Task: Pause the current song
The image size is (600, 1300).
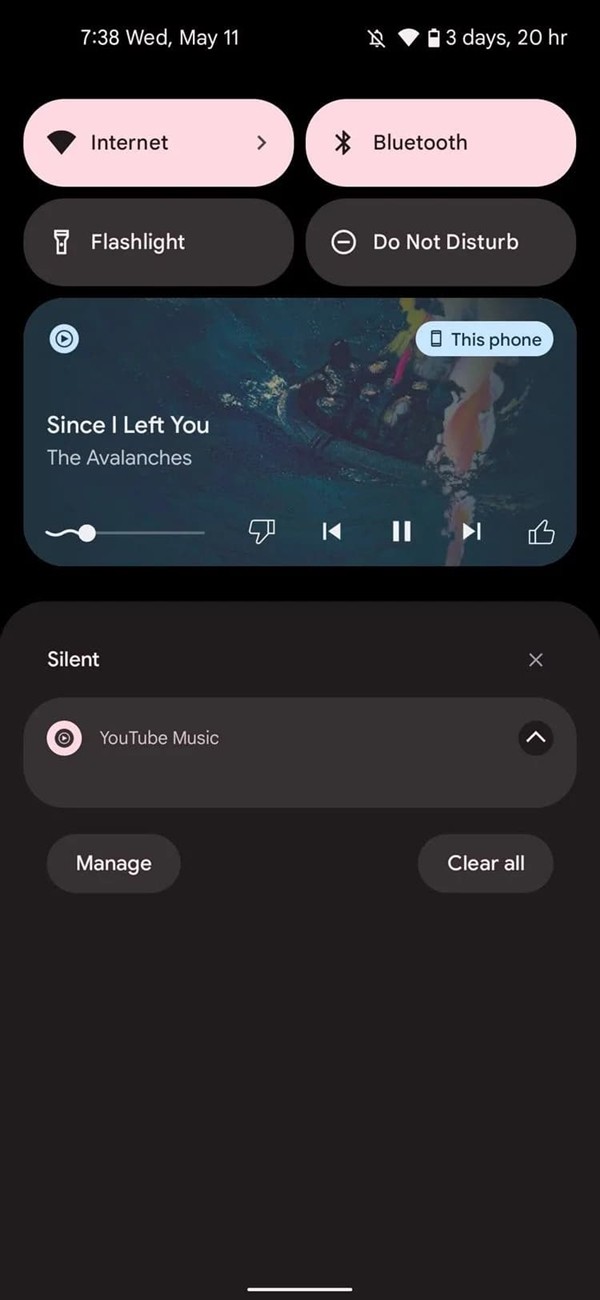Action: point(401,532)
